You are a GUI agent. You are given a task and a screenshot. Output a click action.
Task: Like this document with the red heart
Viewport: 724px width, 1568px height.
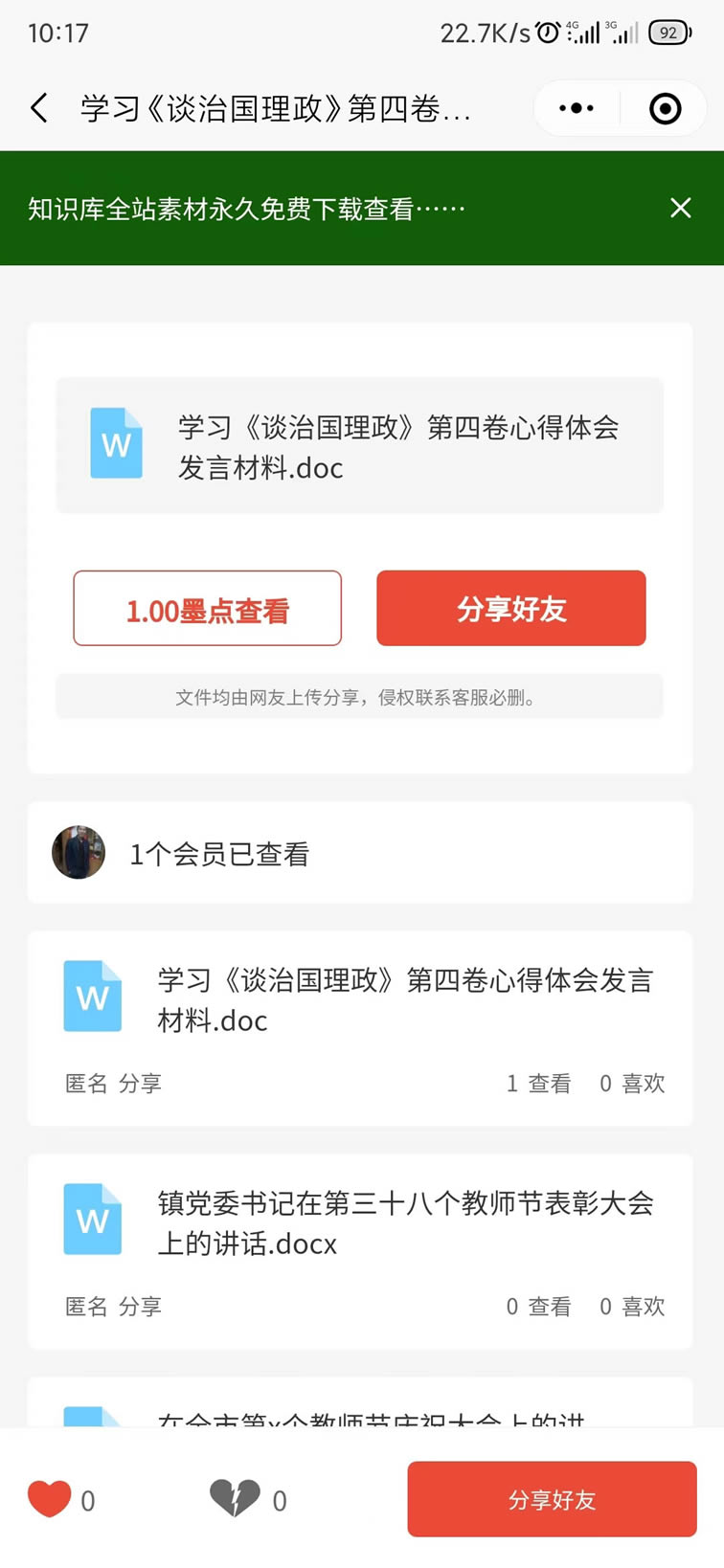coord(50,1499)
